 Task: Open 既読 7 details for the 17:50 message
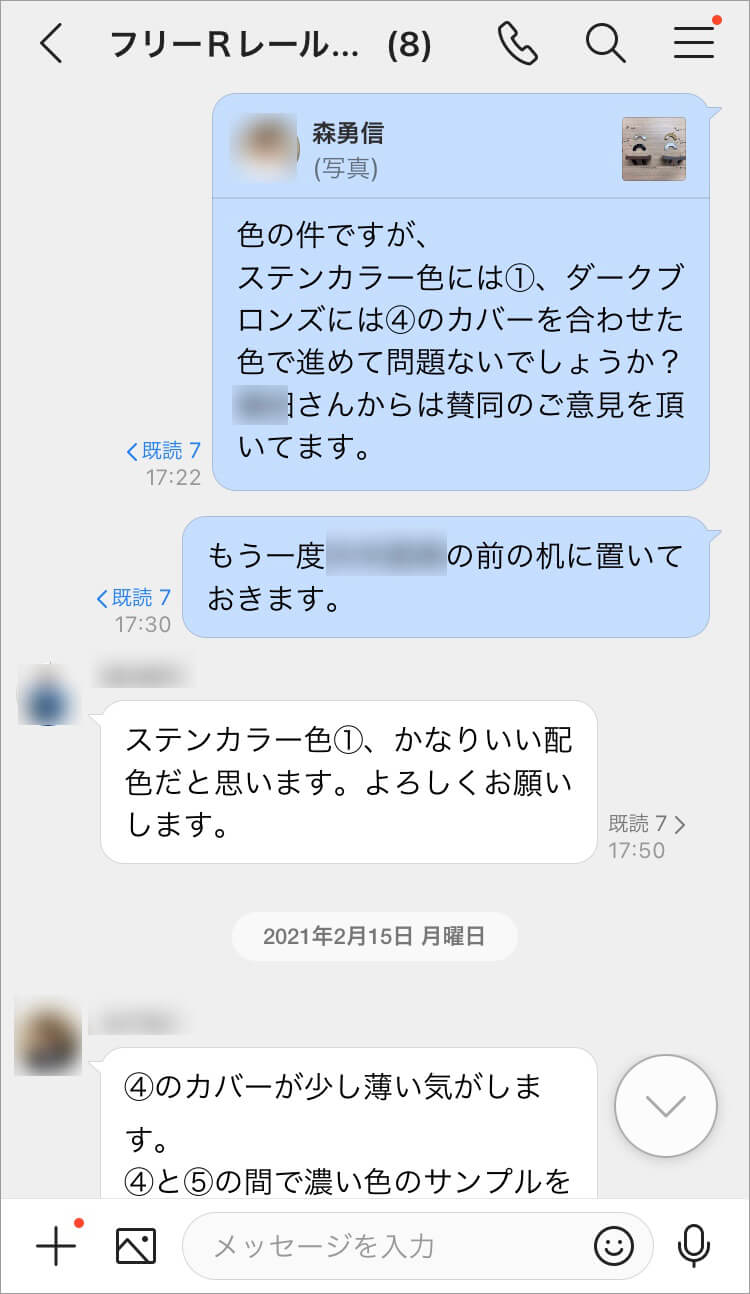646,824
